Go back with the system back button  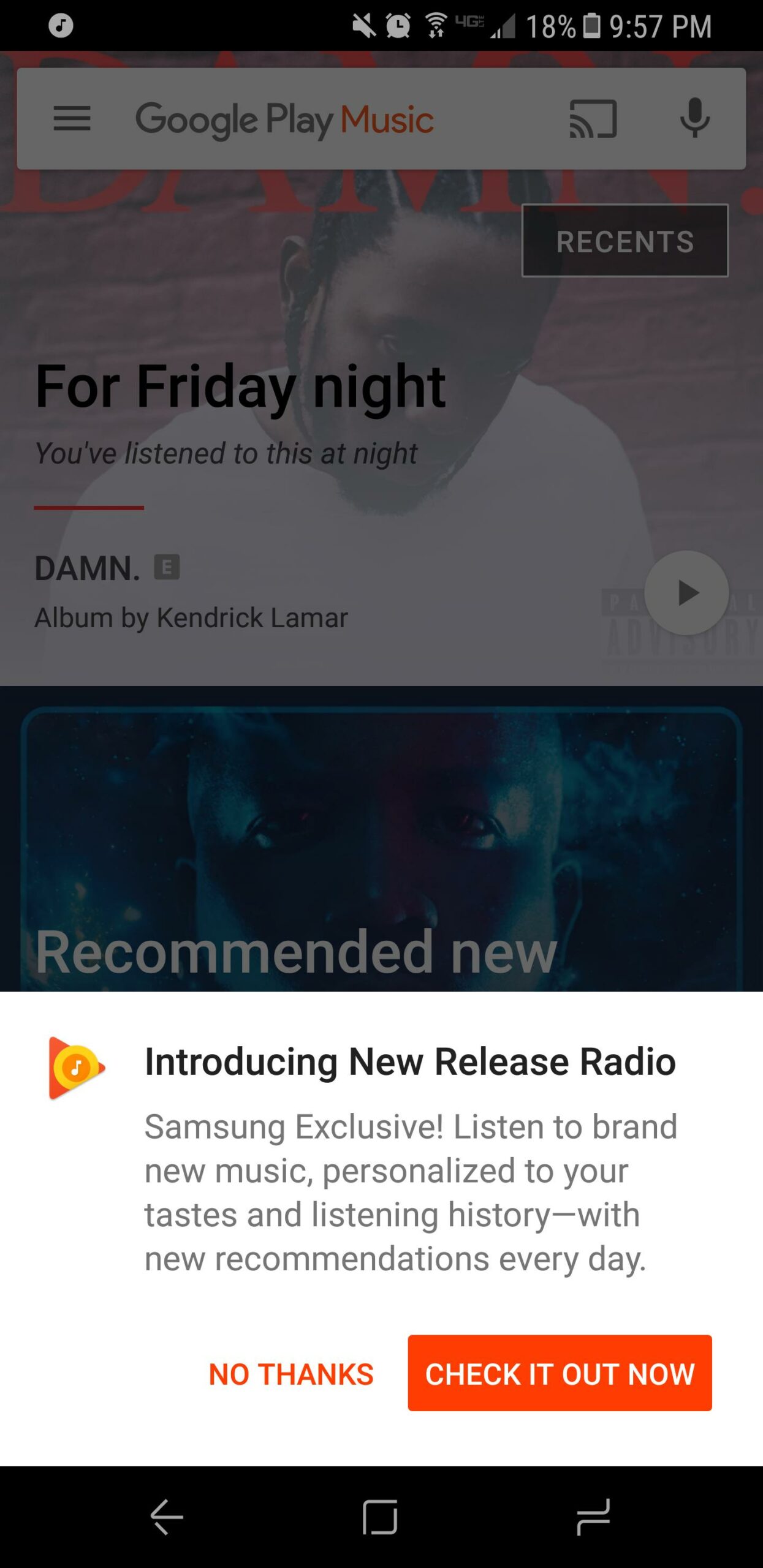point(167,1517)
